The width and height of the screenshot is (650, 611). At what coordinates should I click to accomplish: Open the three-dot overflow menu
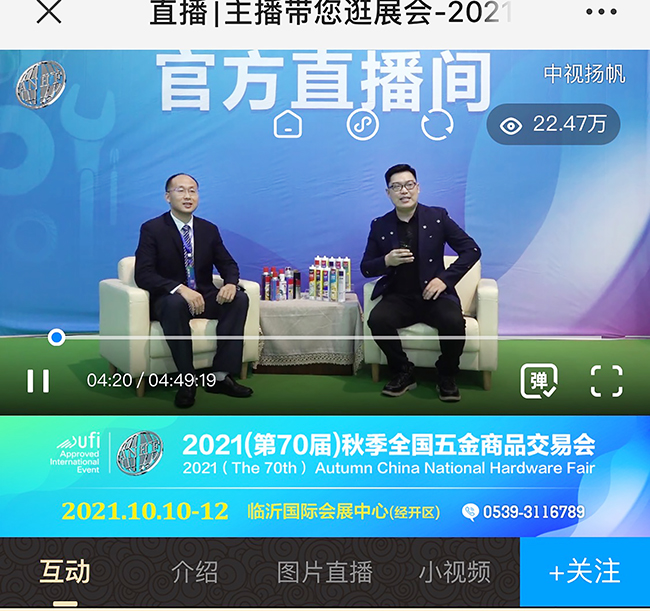[x=601, y=14]
